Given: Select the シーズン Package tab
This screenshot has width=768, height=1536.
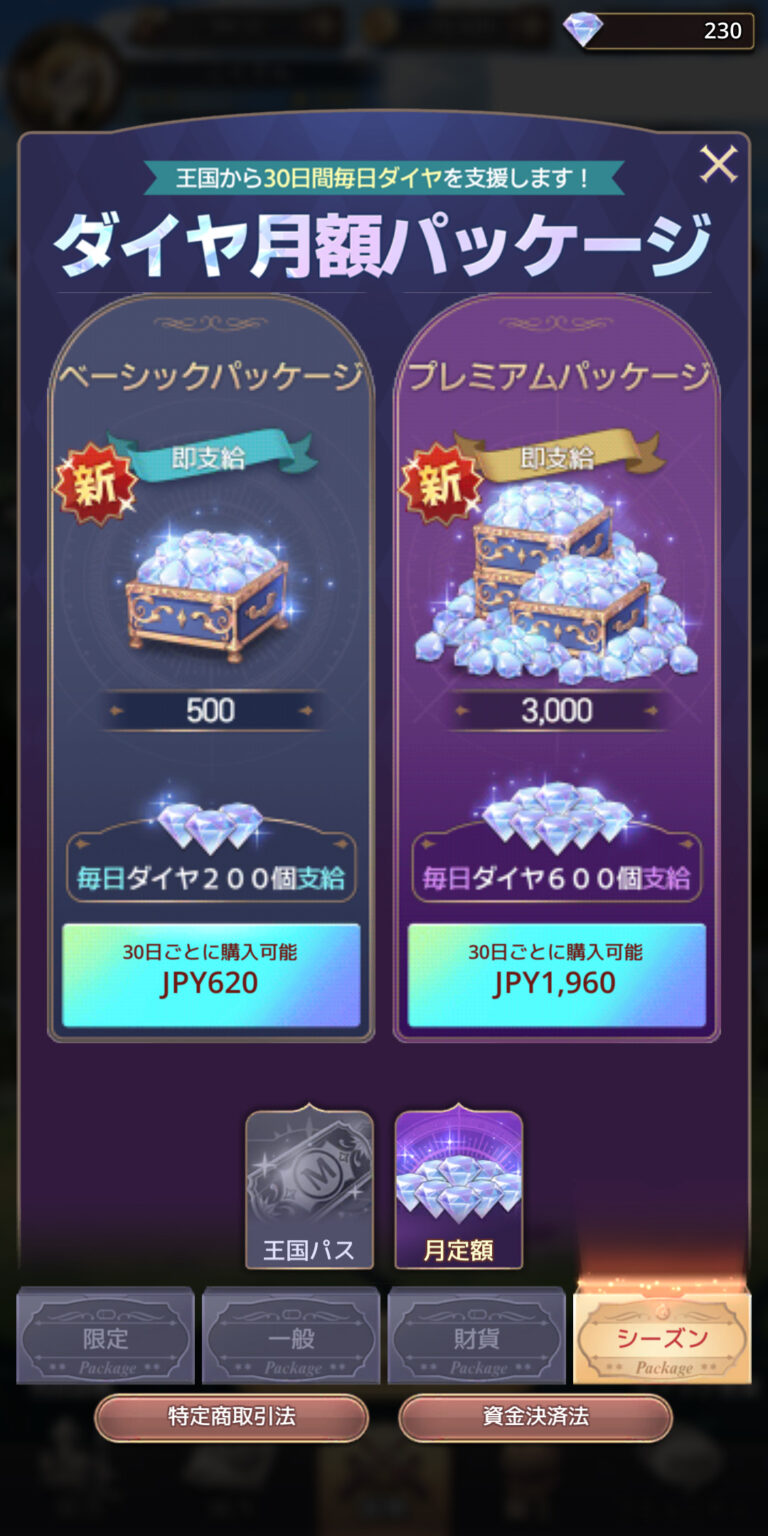Looking at the screenshot, I should [x=662, y=1338].
